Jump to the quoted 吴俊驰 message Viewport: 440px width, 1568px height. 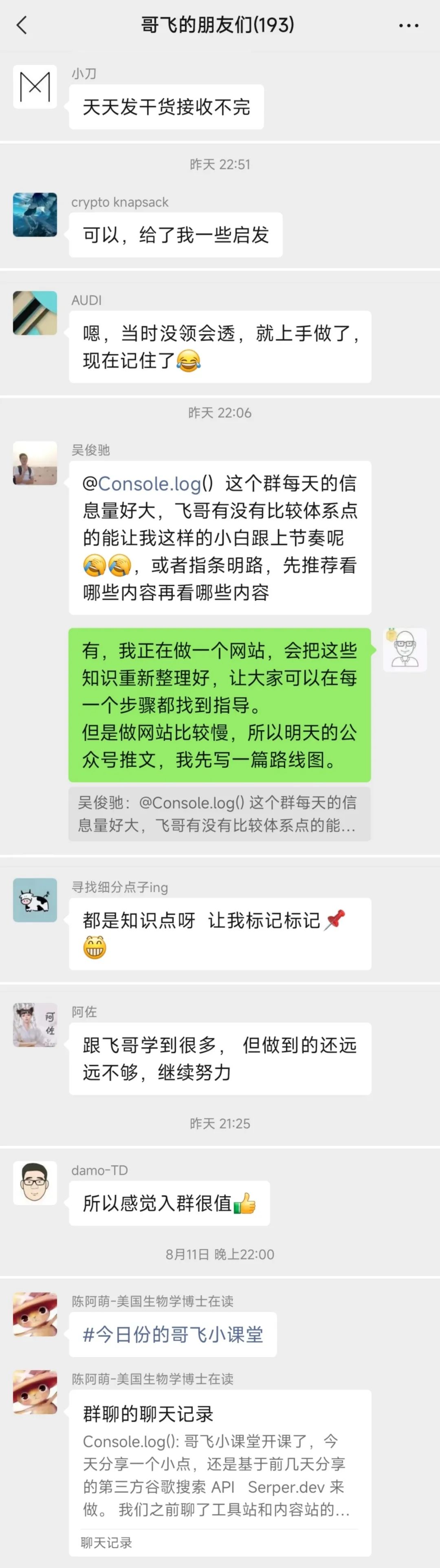[x=220, y=814]
